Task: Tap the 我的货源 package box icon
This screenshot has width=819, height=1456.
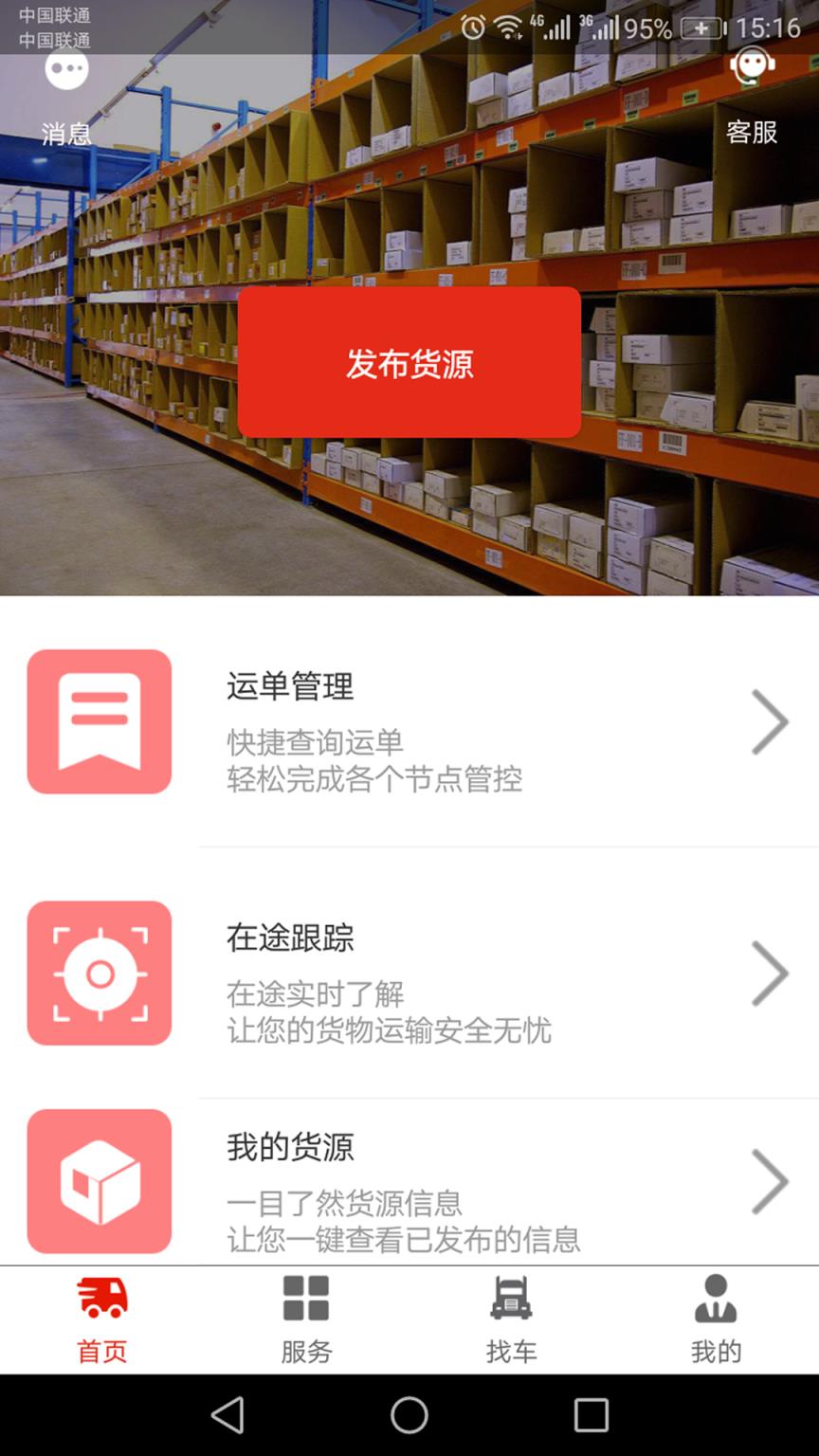Action: pyautogui.click(x=99, y=1181)
